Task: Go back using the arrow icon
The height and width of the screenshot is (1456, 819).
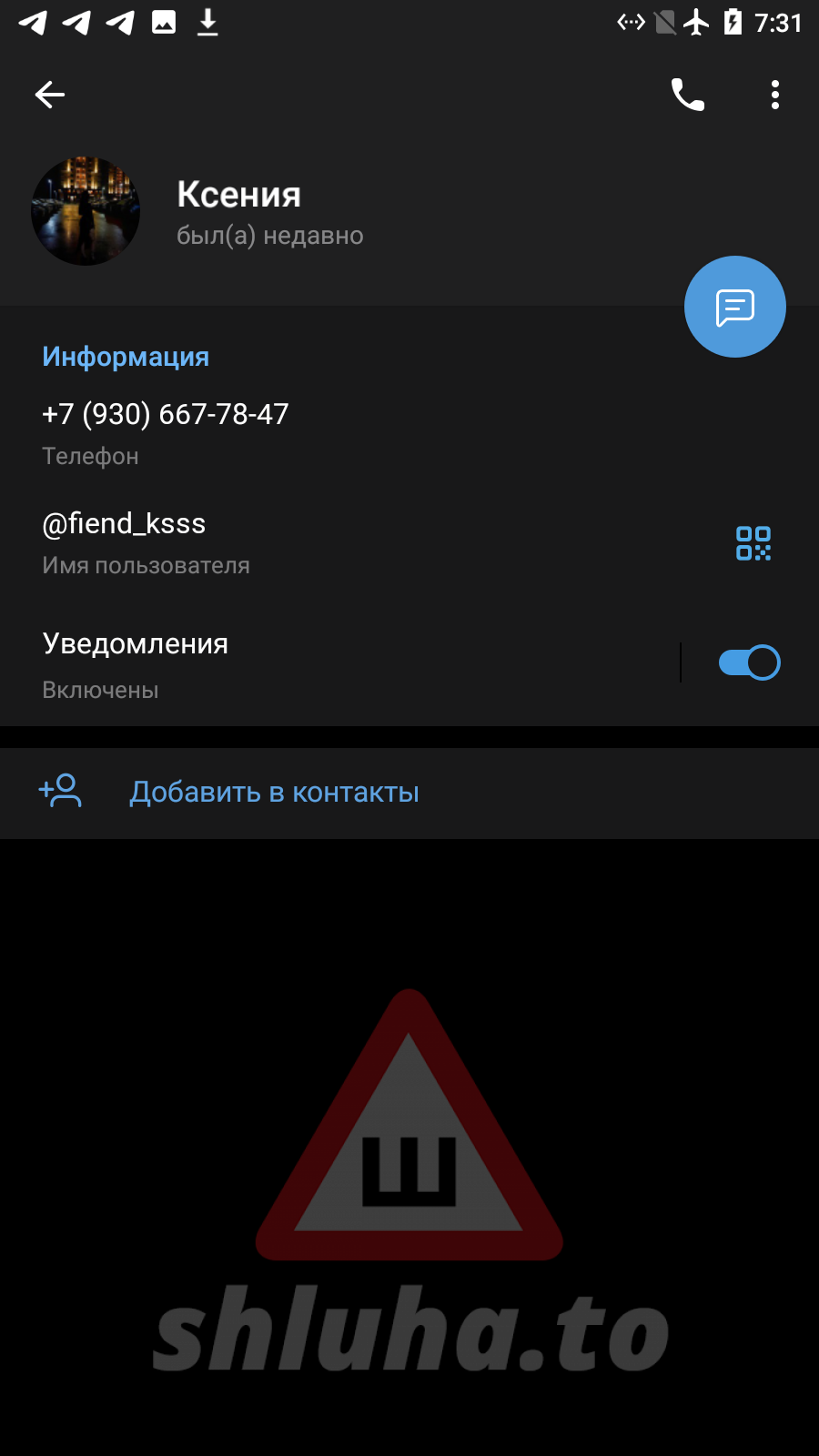Action: pos(50,95)
